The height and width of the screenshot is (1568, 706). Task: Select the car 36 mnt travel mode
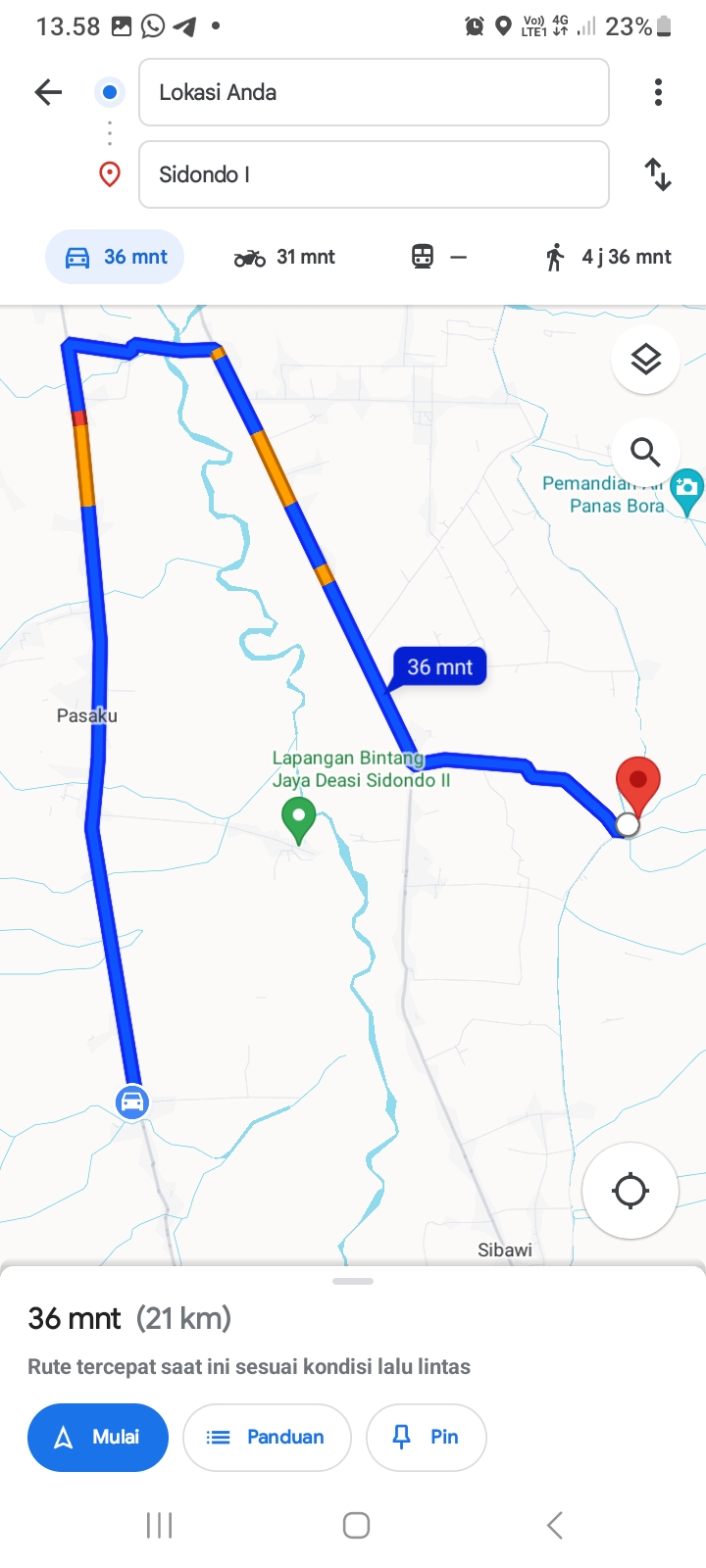click(115, 257)
